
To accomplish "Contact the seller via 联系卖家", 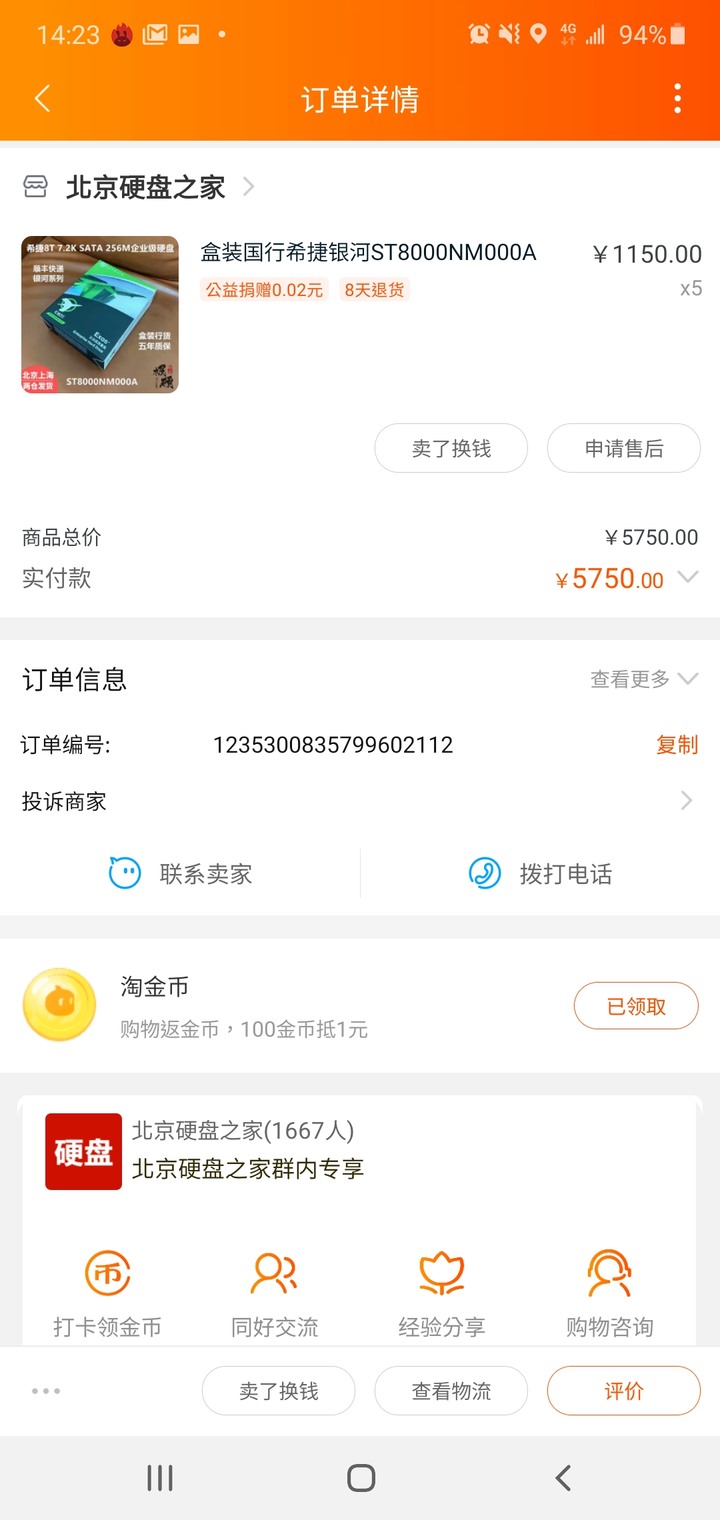I will coord(180,873).
